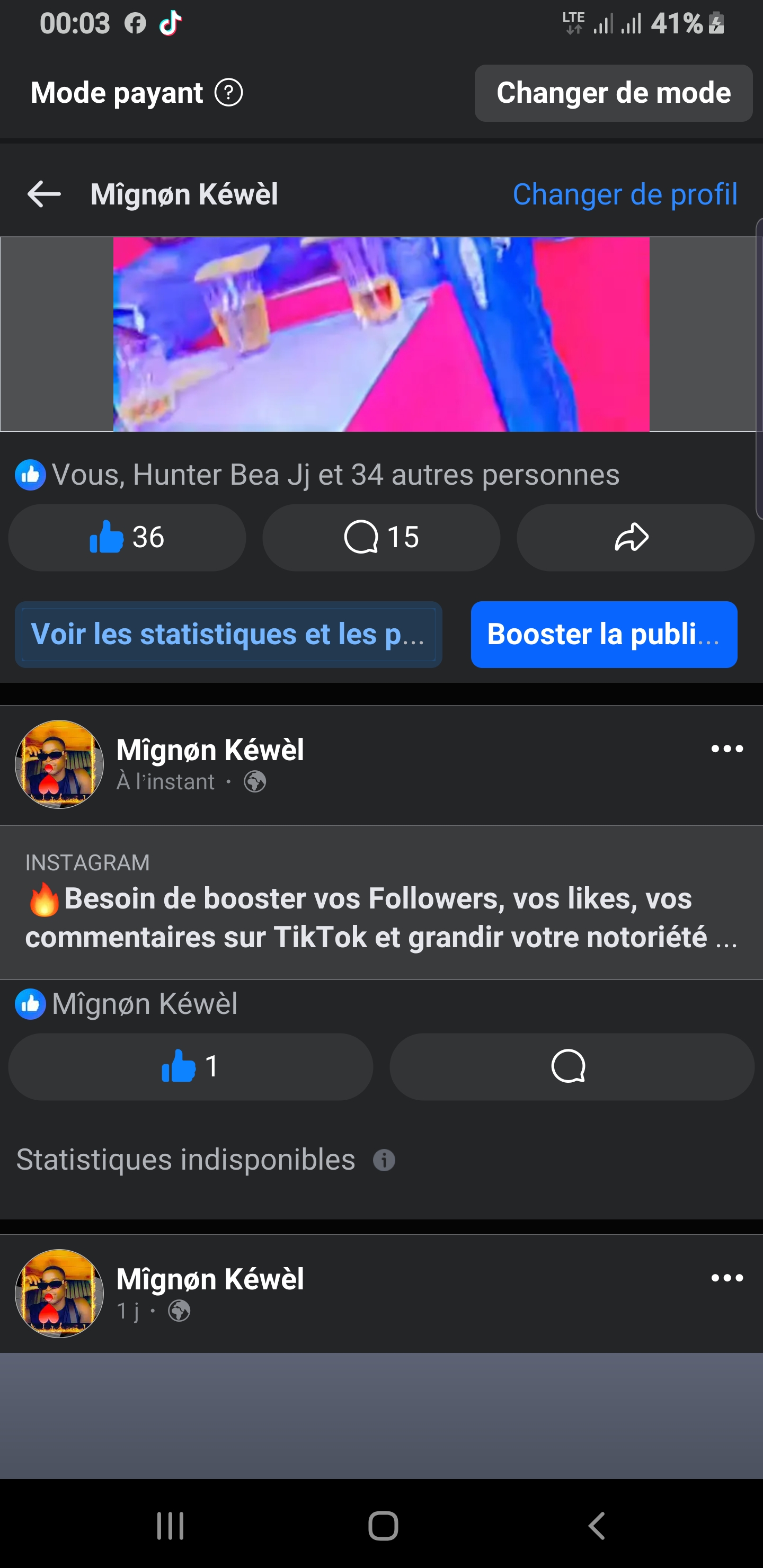Viewport: 763px width, 1568px height.
Task: Open the 15 comments on the post
Action: [381, 538]
